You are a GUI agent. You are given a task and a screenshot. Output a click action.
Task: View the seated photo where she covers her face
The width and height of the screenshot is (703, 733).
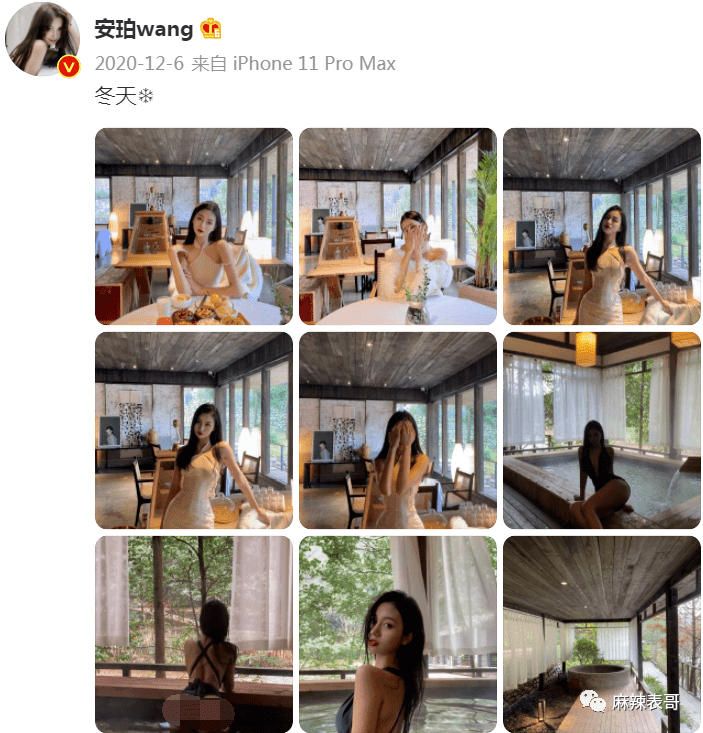pos(398,226)
